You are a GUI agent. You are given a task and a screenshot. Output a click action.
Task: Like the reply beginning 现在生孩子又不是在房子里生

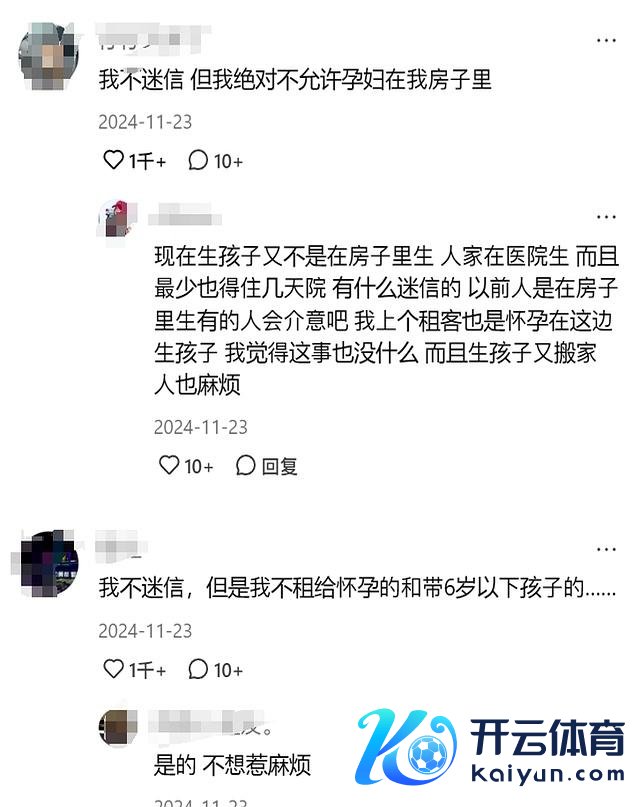(x=169, y=465)
